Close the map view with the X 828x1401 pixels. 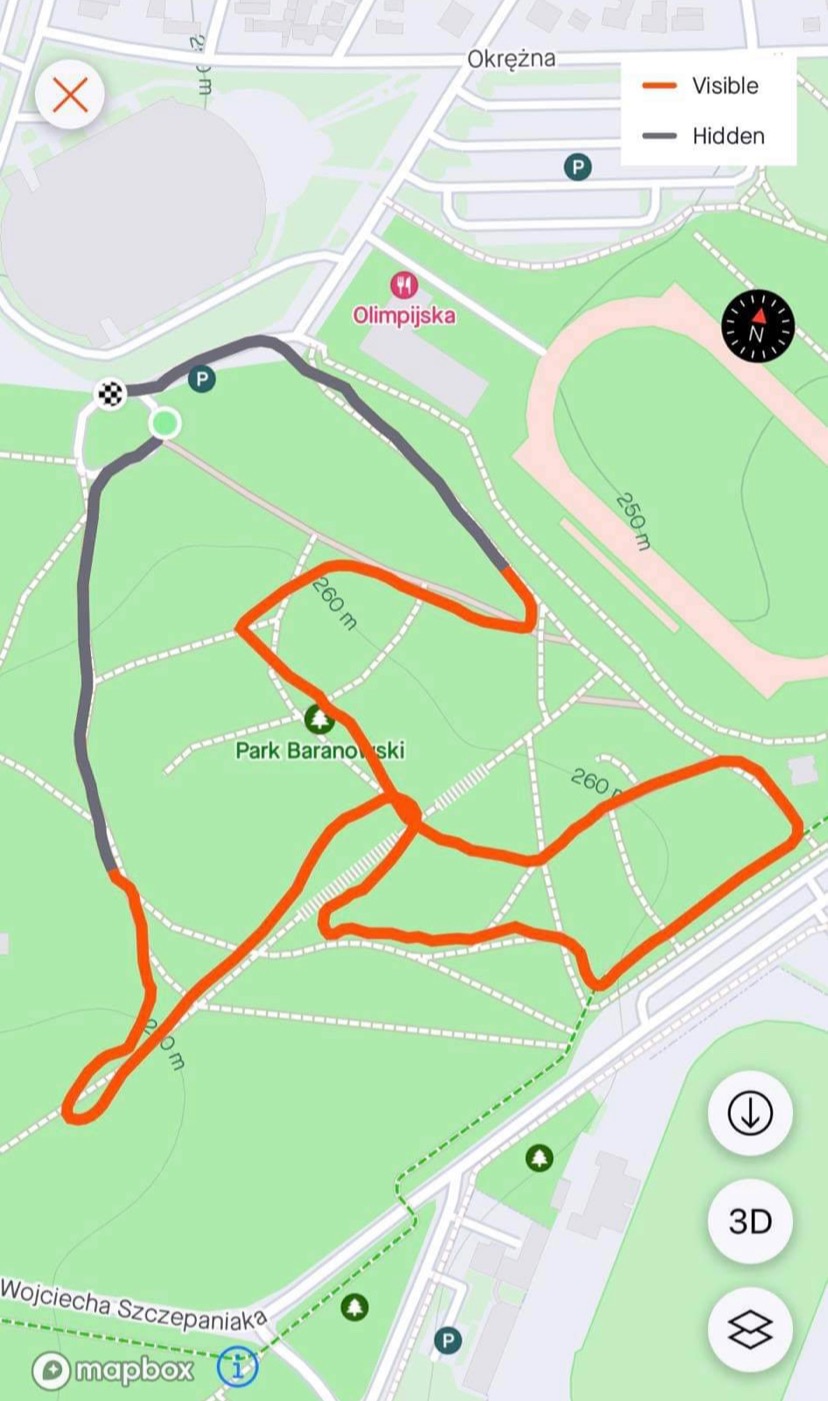click(x=70, y=95)
